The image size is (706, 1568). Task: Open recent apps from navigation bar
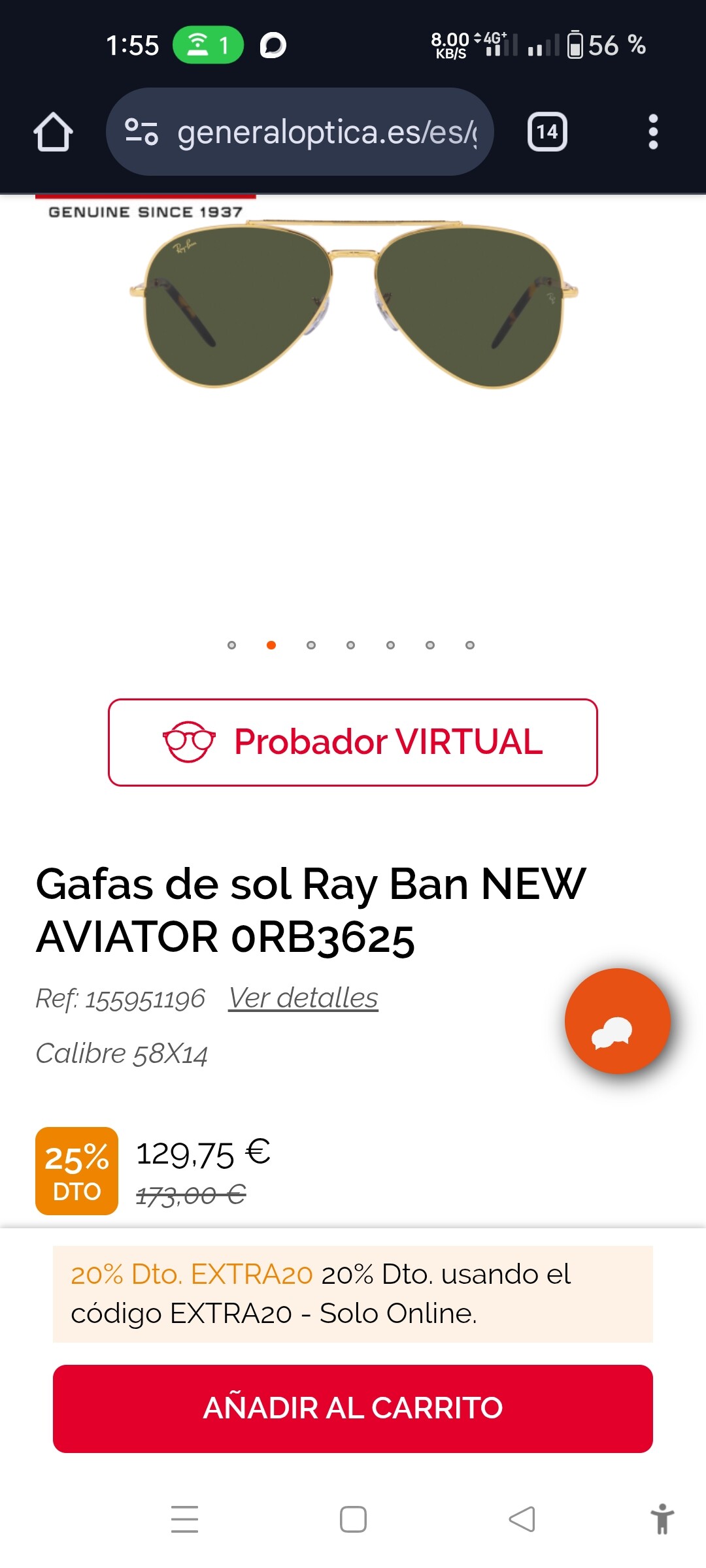click(x=184, y=1519)
